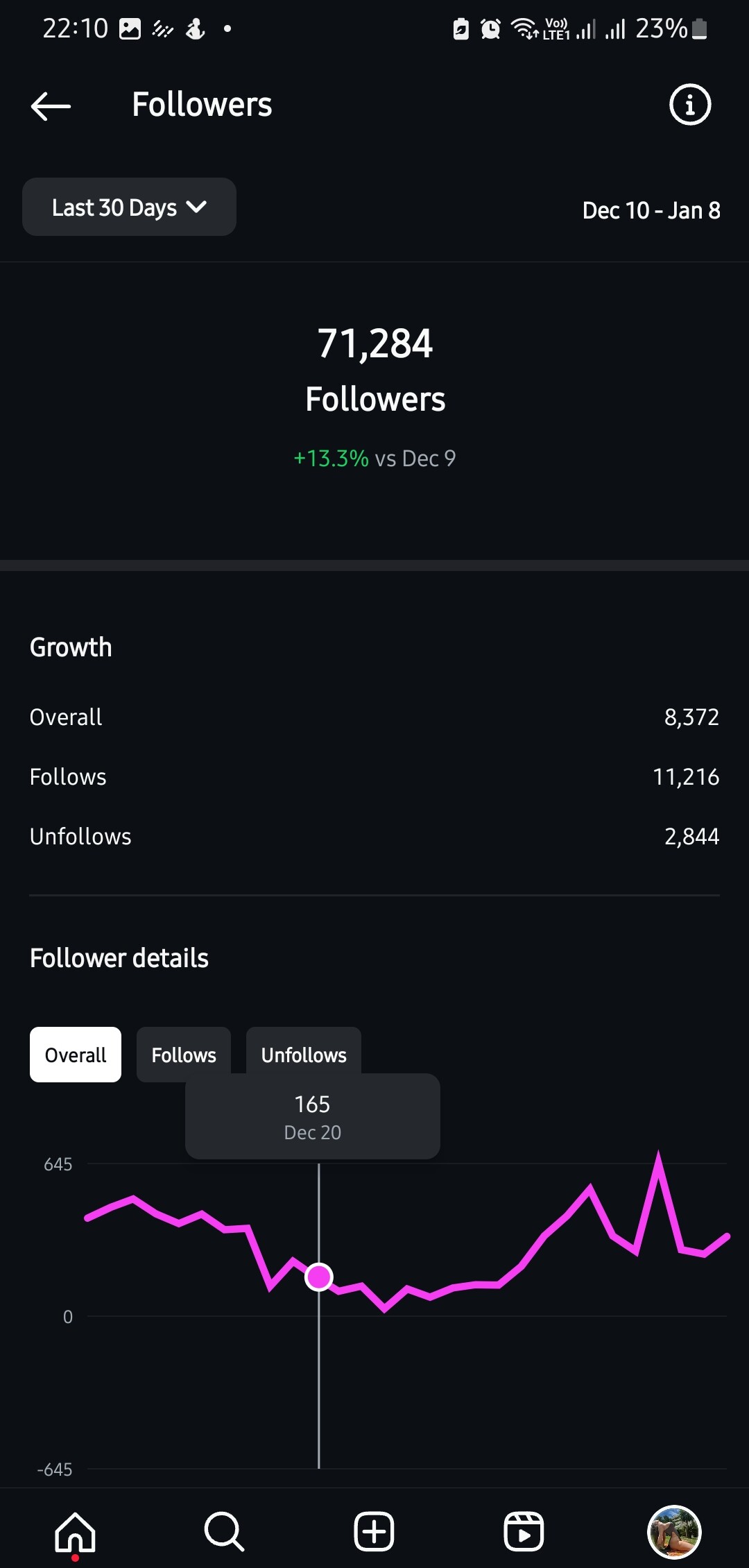This screenshot has width=749, height=1568.
Task: Switch to the Unfollows chart tab
Action: pos(304,1055)
